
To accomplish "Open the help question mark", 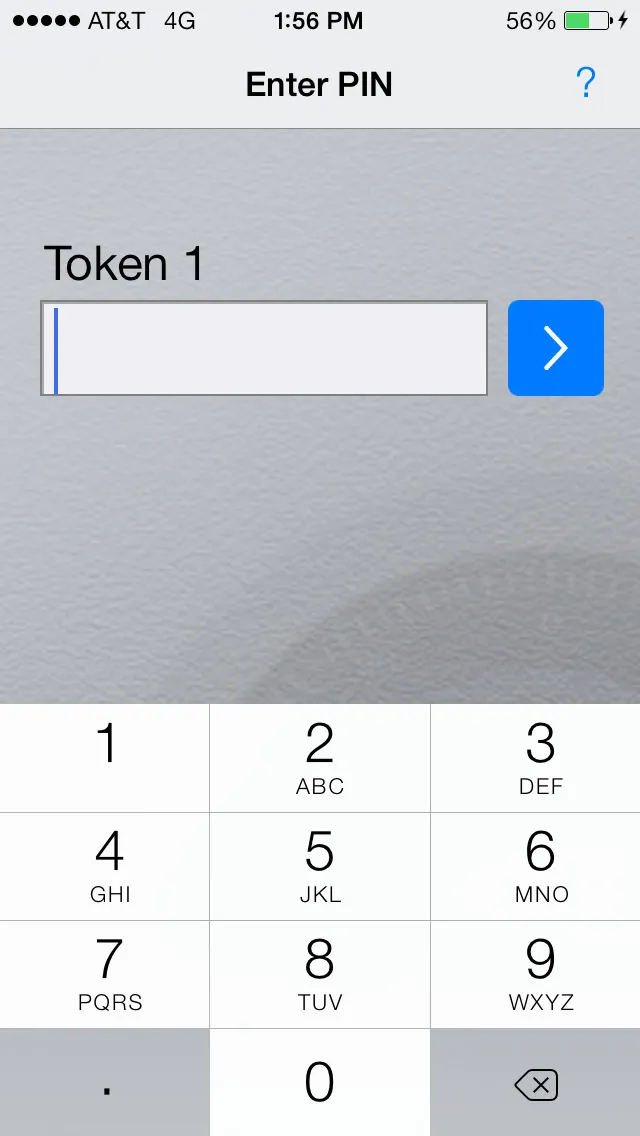I will coord(586,84).
